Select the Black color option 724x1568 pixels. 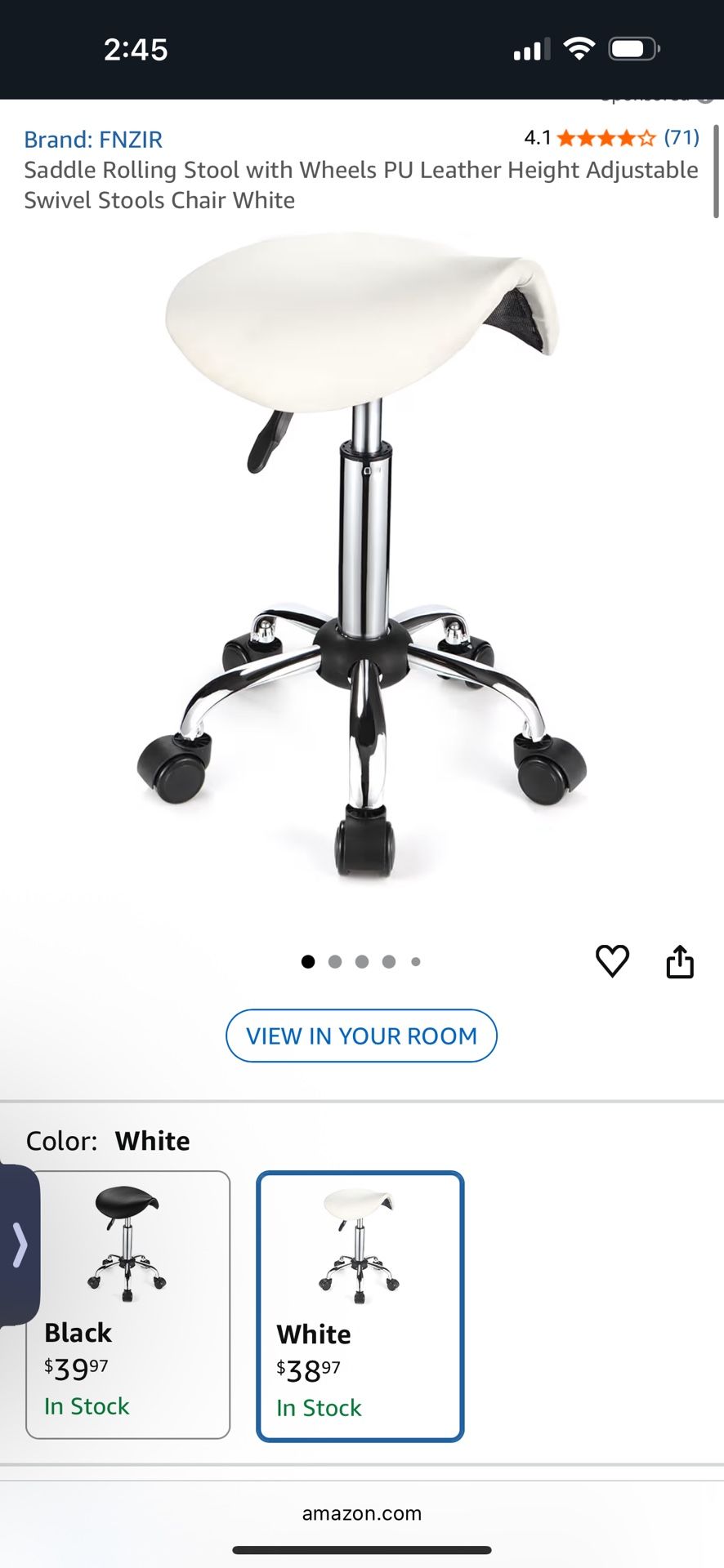(x=128, y=1304)
